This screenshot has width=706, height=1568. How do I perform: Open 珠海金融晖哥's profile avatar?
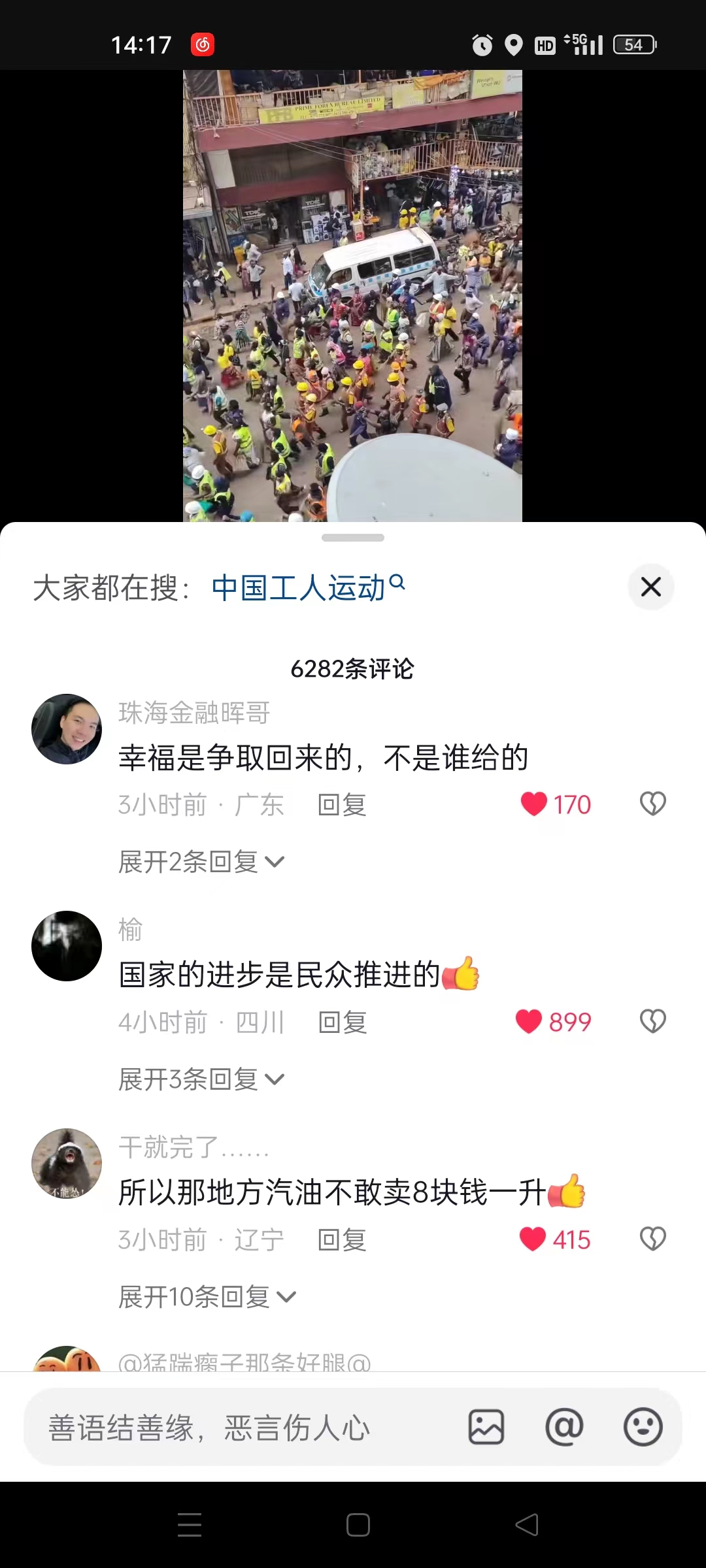tap(67, 728)
